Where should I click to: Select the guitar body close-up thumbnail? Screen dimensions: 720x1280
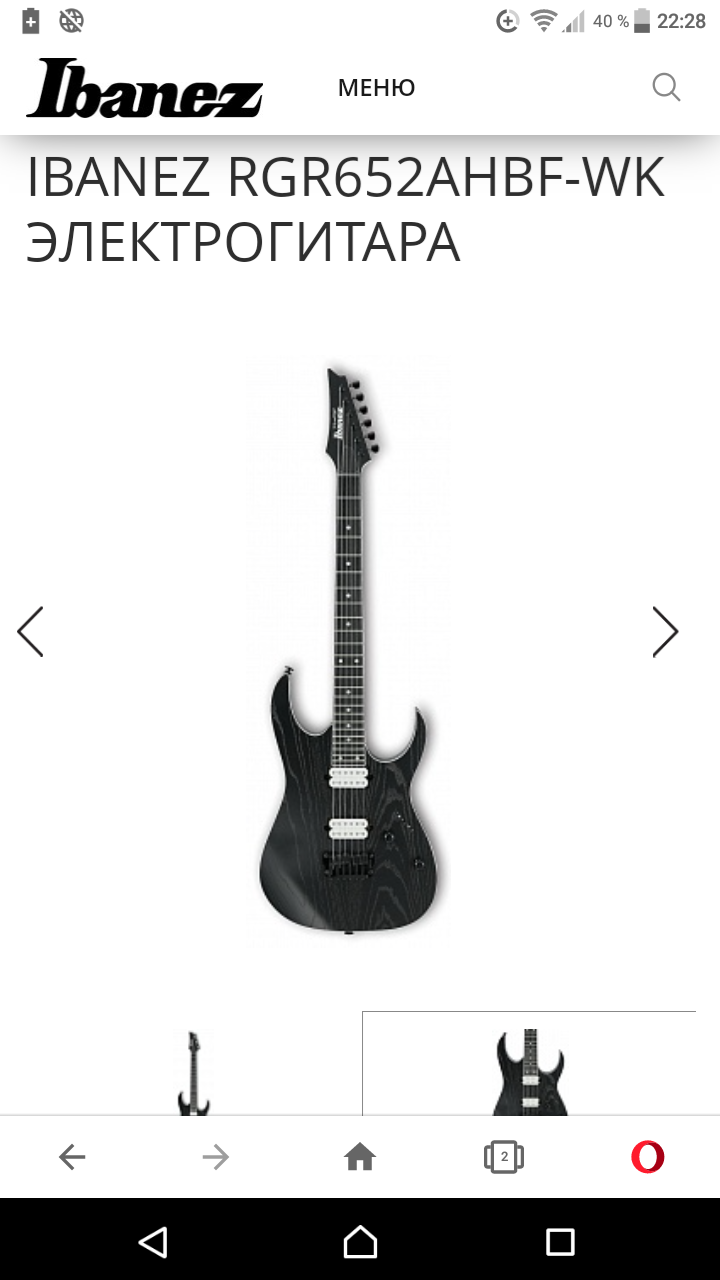529,1070
